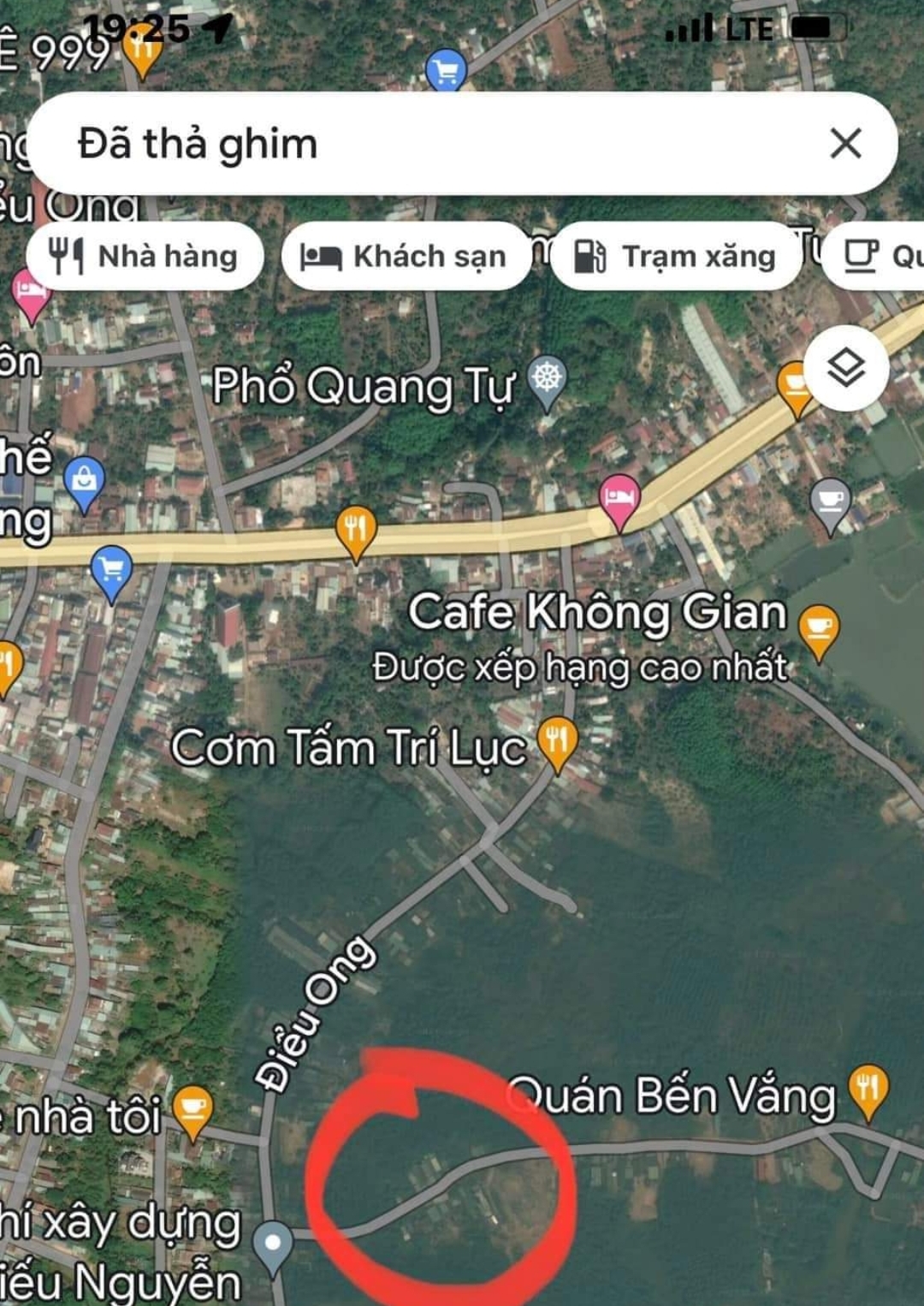Open the Cơm Tấm Trí Lục marker
The image size is (924, 1306).
coord(558,739)
